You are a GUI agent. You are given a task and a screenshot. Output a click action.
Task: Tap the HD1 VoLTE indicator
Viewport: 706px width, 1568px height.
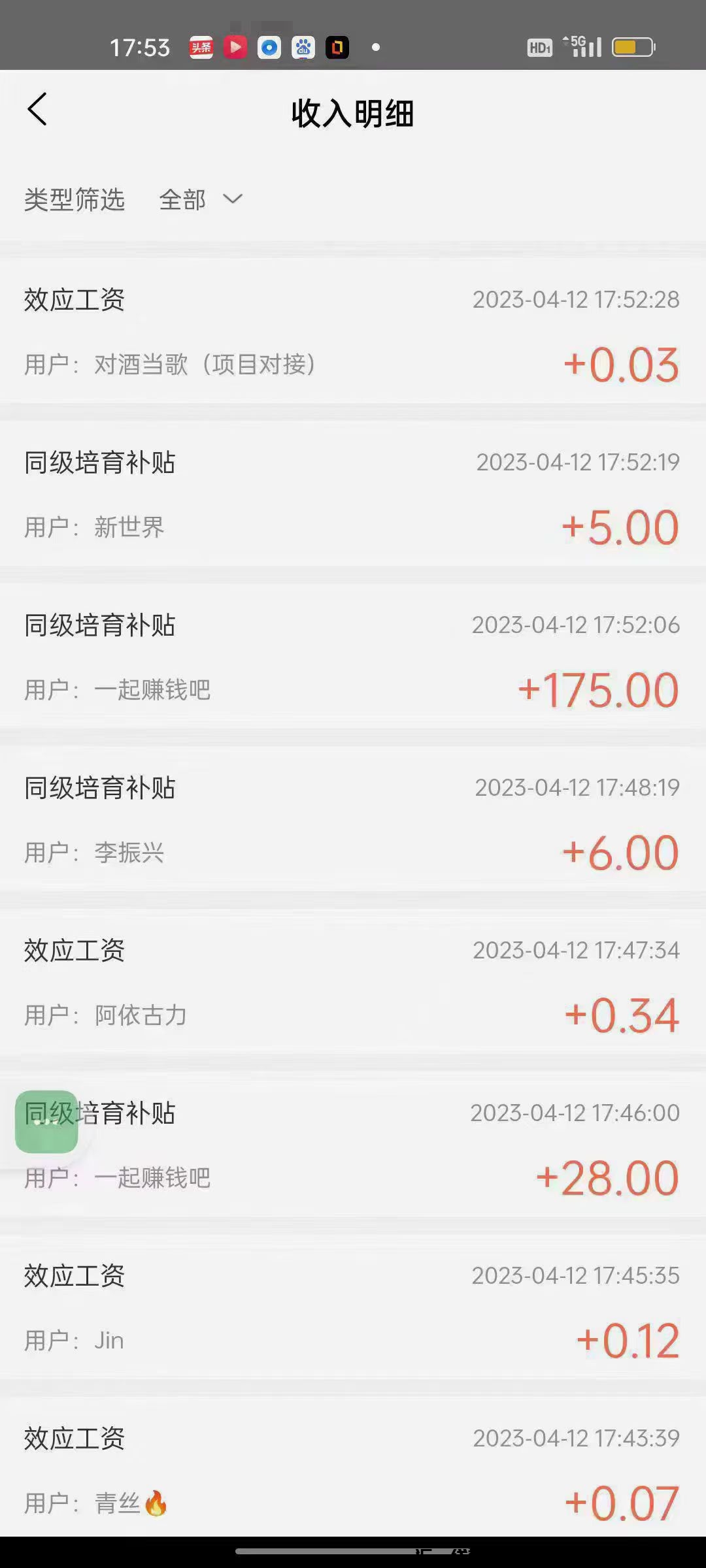click(x=539, y=46)
